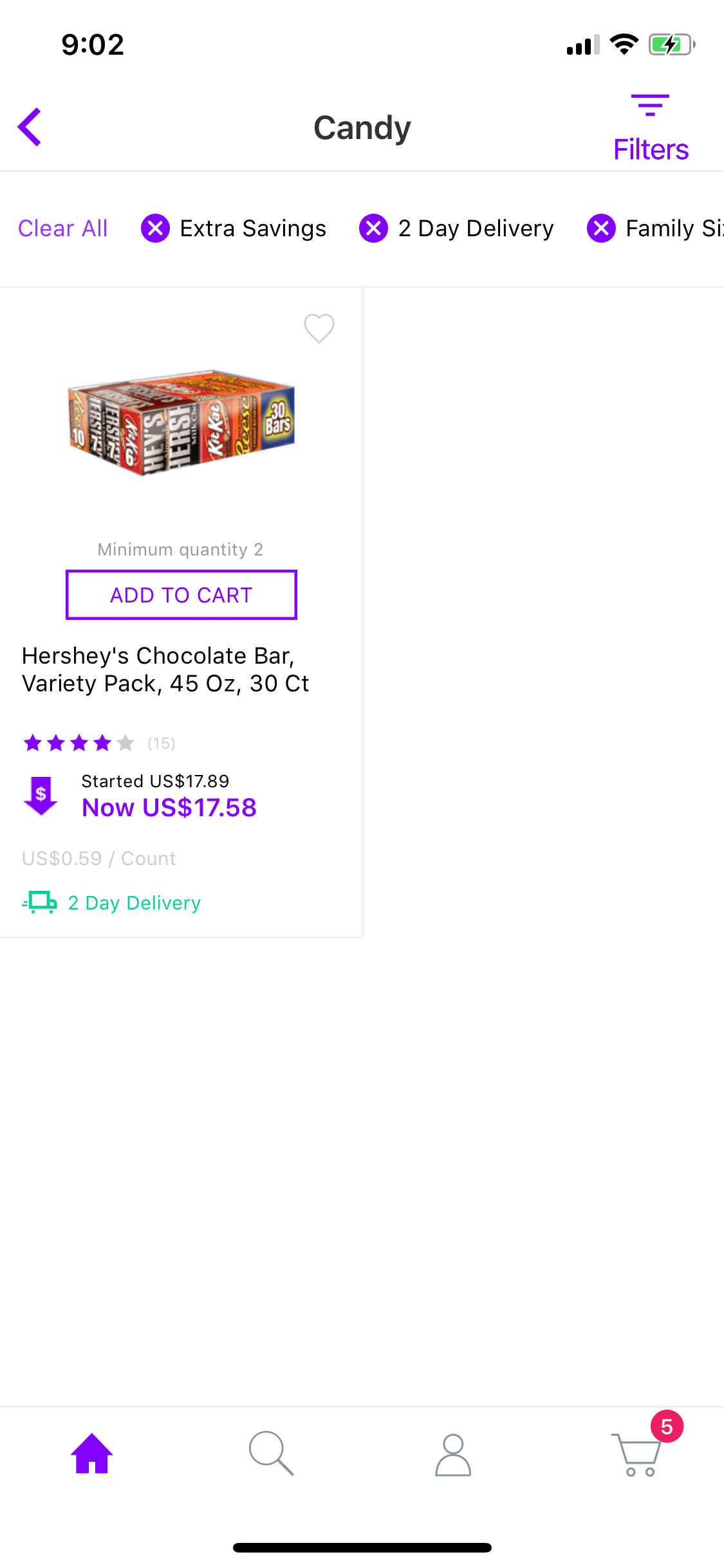This screenshot has width=724, height=1568.
Task: Open the Account profile tab
Action: click(x=453, y=1455)
